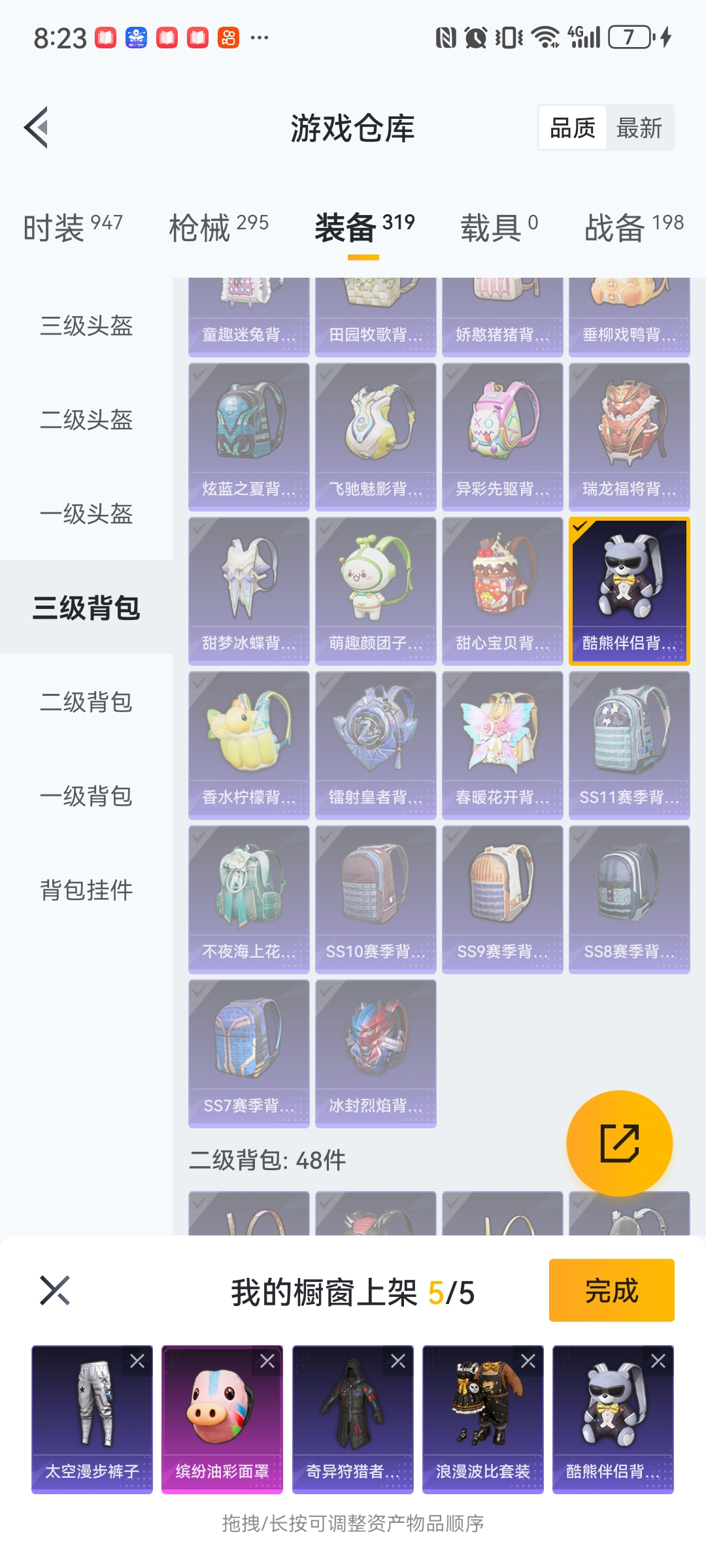This screenshot has height=1568, width=706.
Task: Open the 背包挂件 category
Action: [86, 890]
